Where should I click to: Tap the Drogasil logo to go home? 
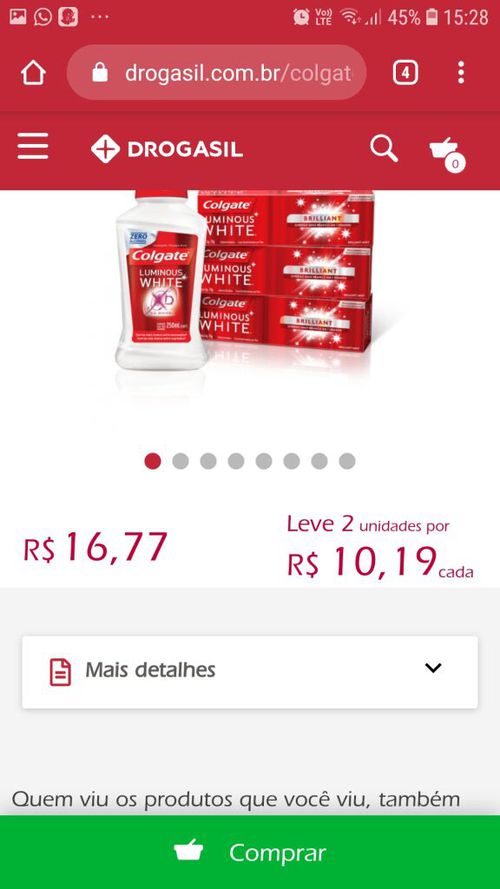coord(167,149)
